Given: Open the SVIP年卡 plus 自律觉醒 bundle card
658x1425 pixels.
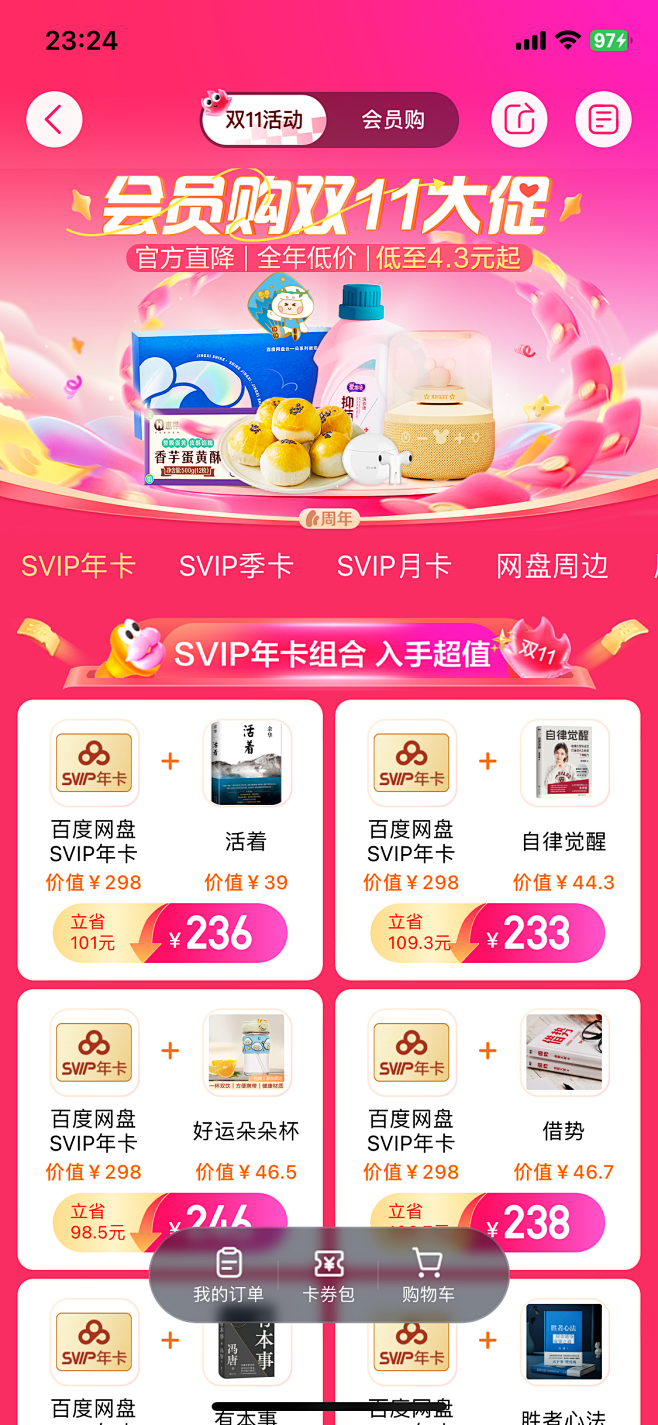Looking at the screenshot, I should click(x=487, y=800).
